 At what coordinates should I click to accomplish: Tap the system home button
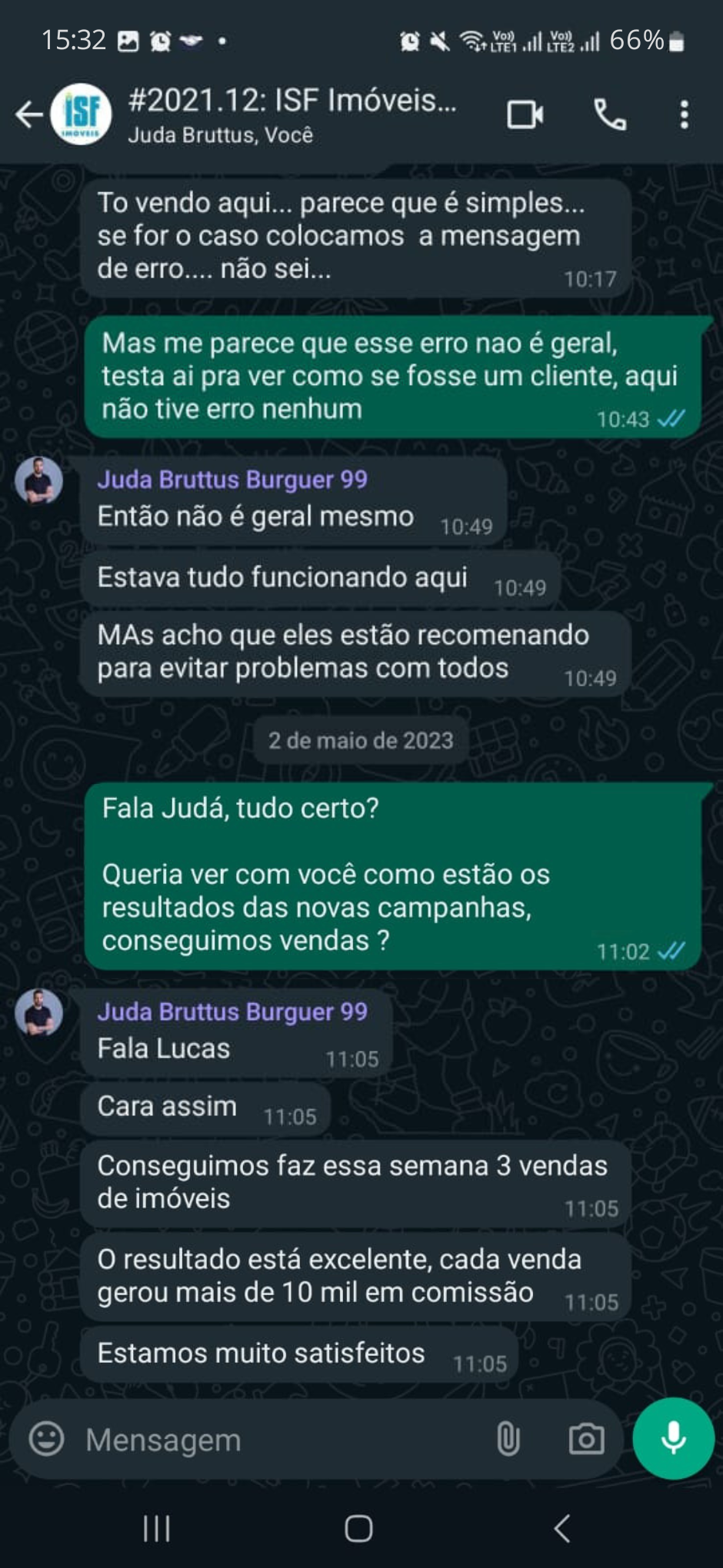[358, 1529]
